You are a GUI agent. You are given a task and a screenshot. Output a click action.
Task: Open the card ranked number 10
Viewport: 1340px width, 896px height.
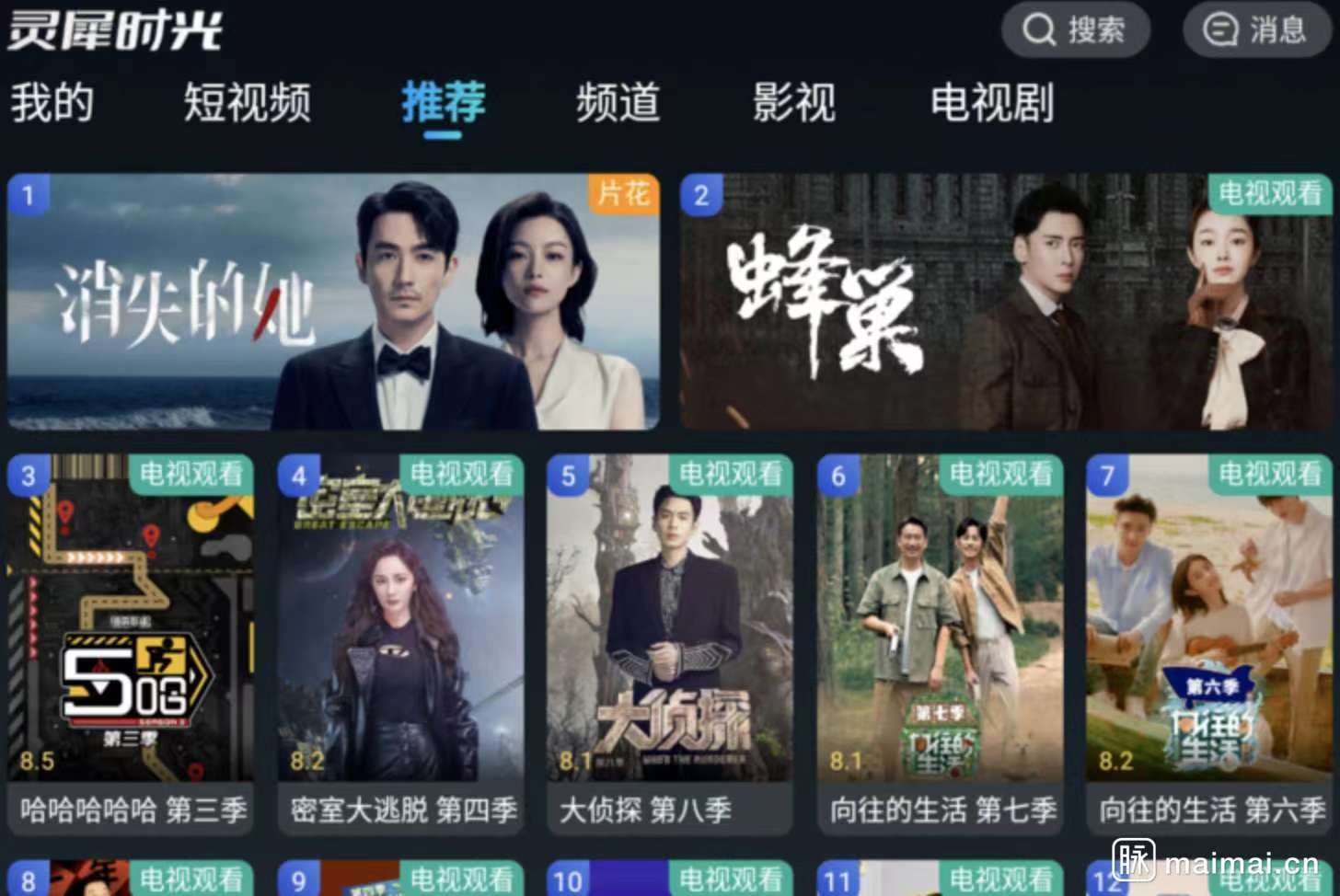click(x=670, y=879)
